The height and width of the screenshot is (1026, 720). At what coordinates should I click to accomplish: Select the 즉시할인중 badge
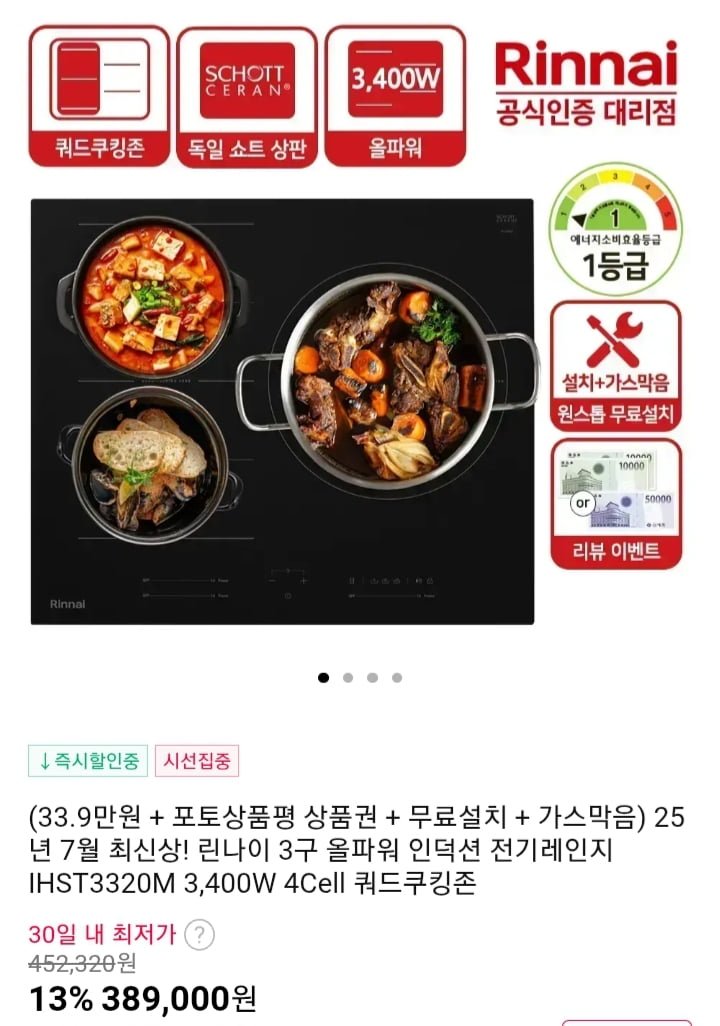pyautogui.click(x=89, y=760)
